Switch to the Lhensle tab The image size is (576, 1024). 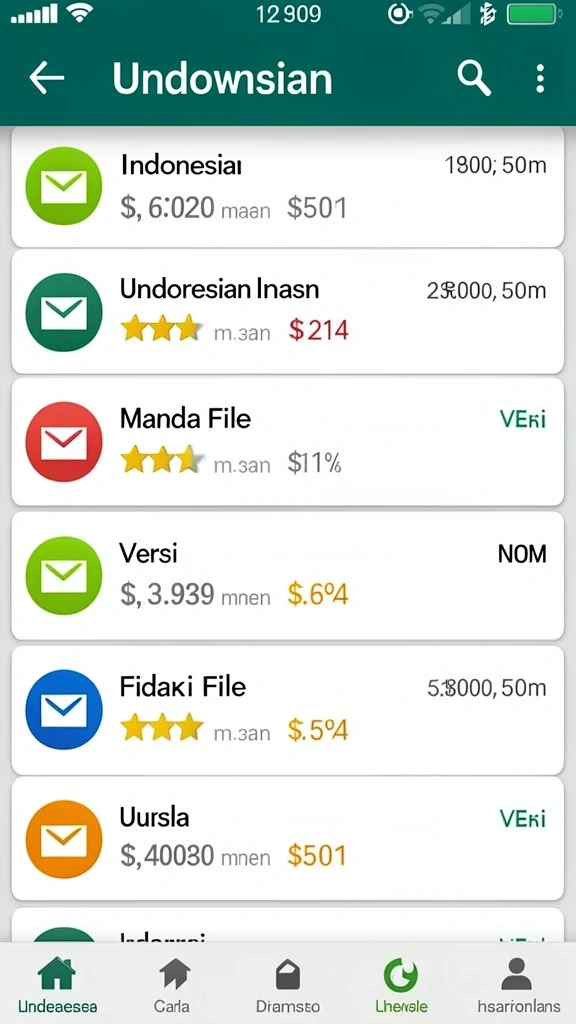[401, 985]
